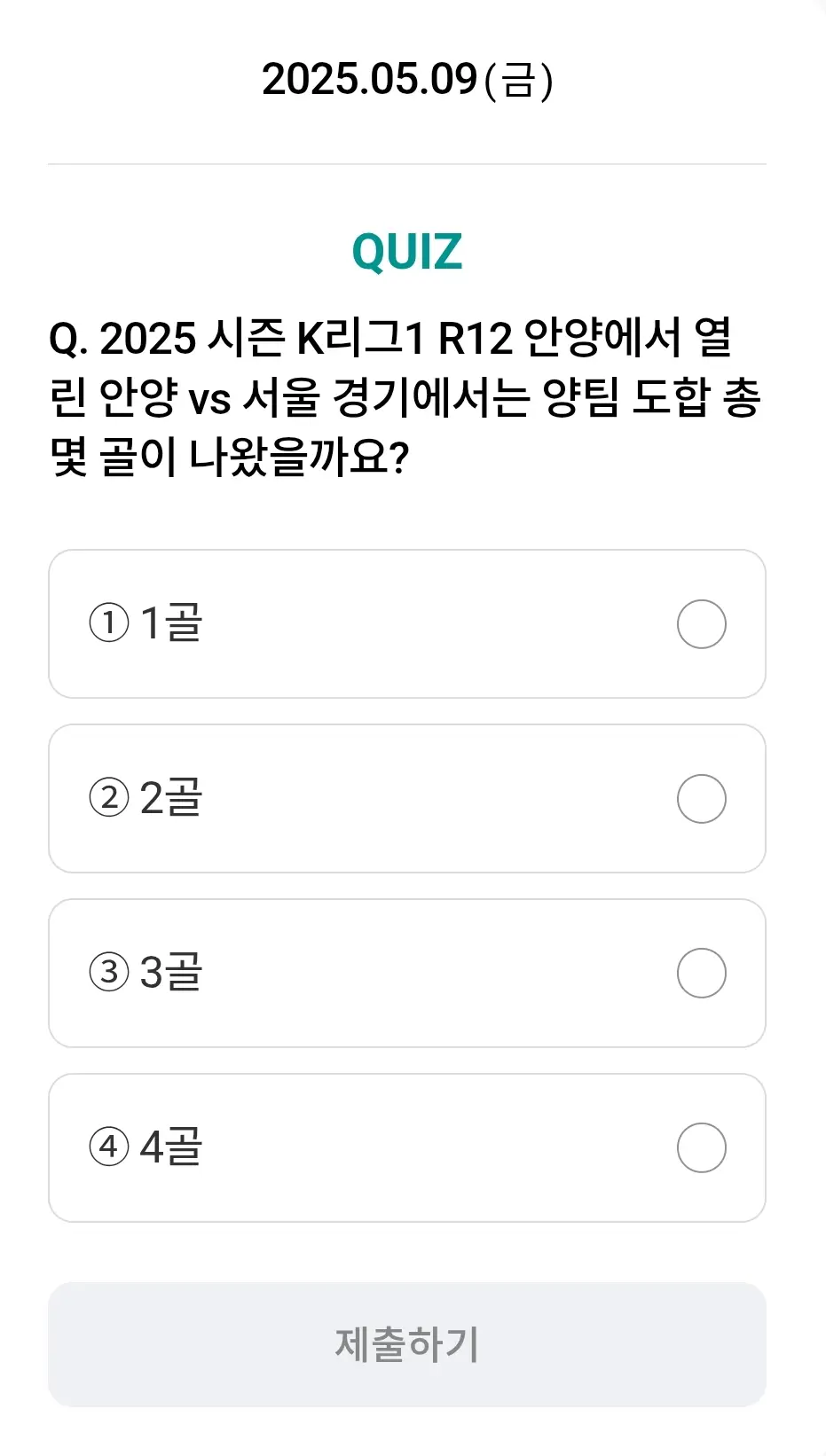Select the radio button for ③ 3골
This screenshot has width=826, height=1456.
point(701,973)
